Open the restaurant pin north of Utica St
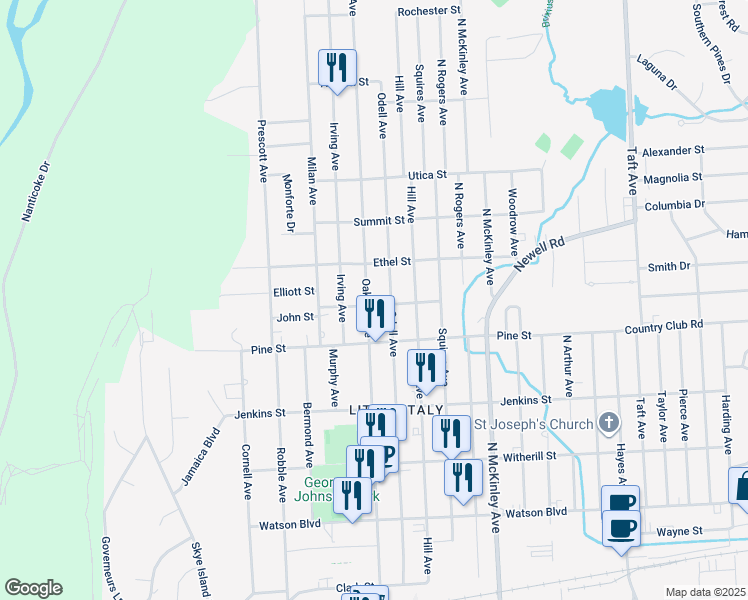 [x=336, y=69]
